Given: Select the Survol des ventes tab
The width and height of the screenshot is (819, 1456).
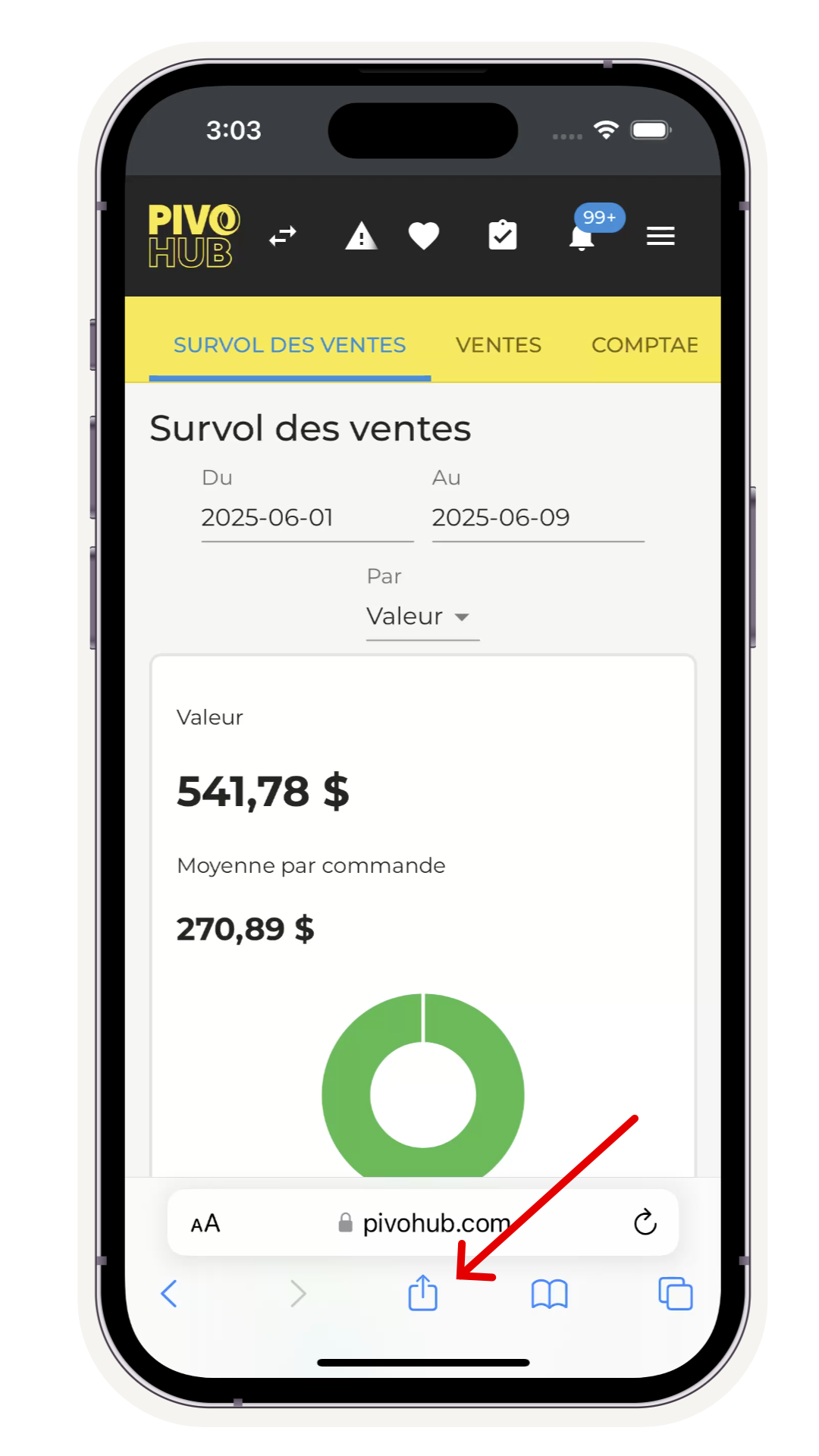Looking at the screenshot, I should [290, 345].
